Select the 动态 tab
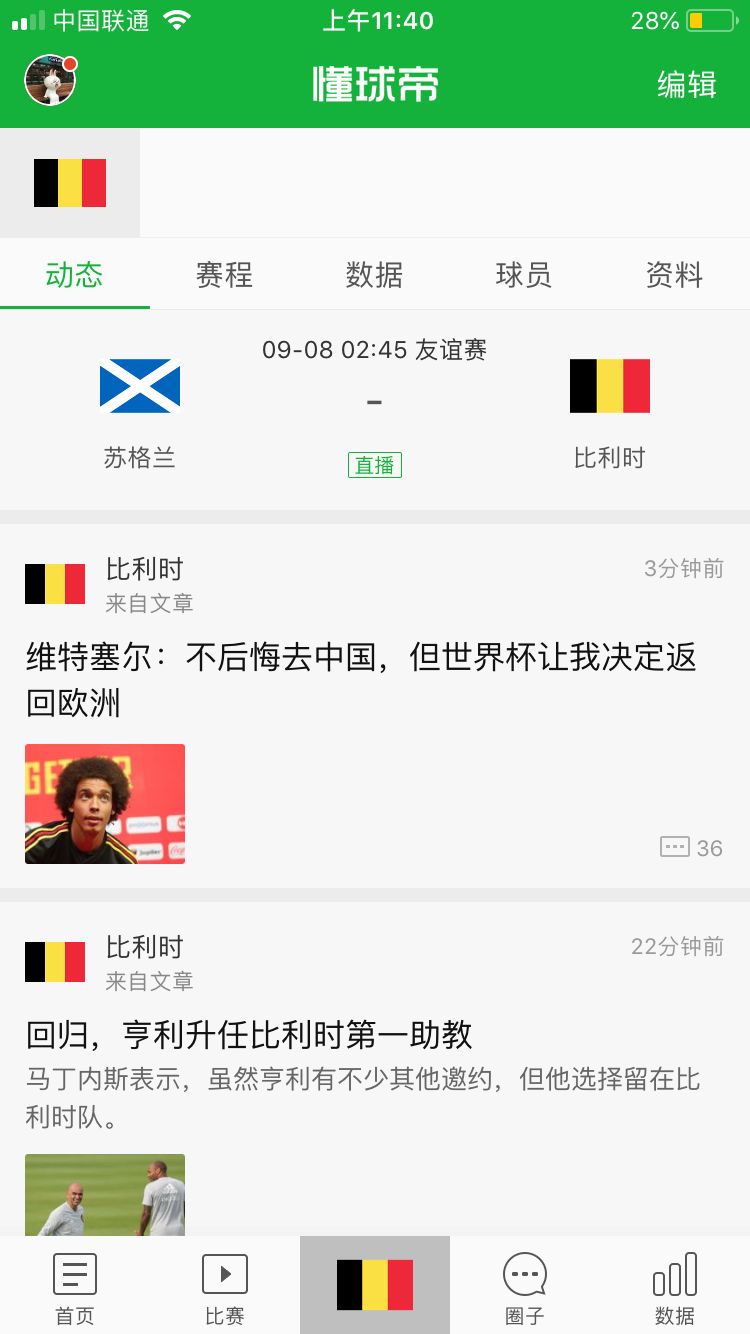Viewport: 750px width, 1334px height. coord(74,275)
